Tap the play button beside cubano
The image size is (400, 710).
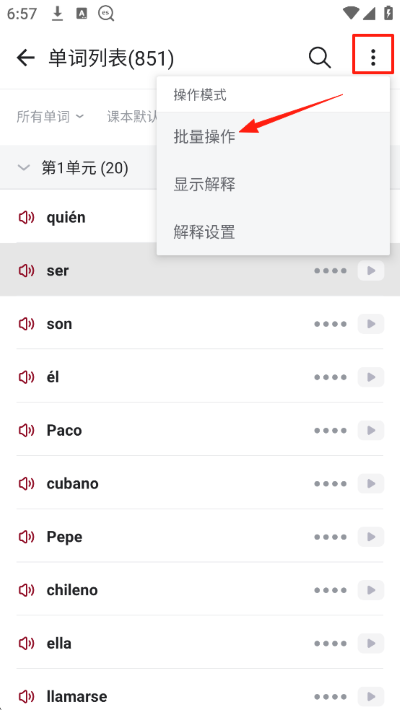371,484
